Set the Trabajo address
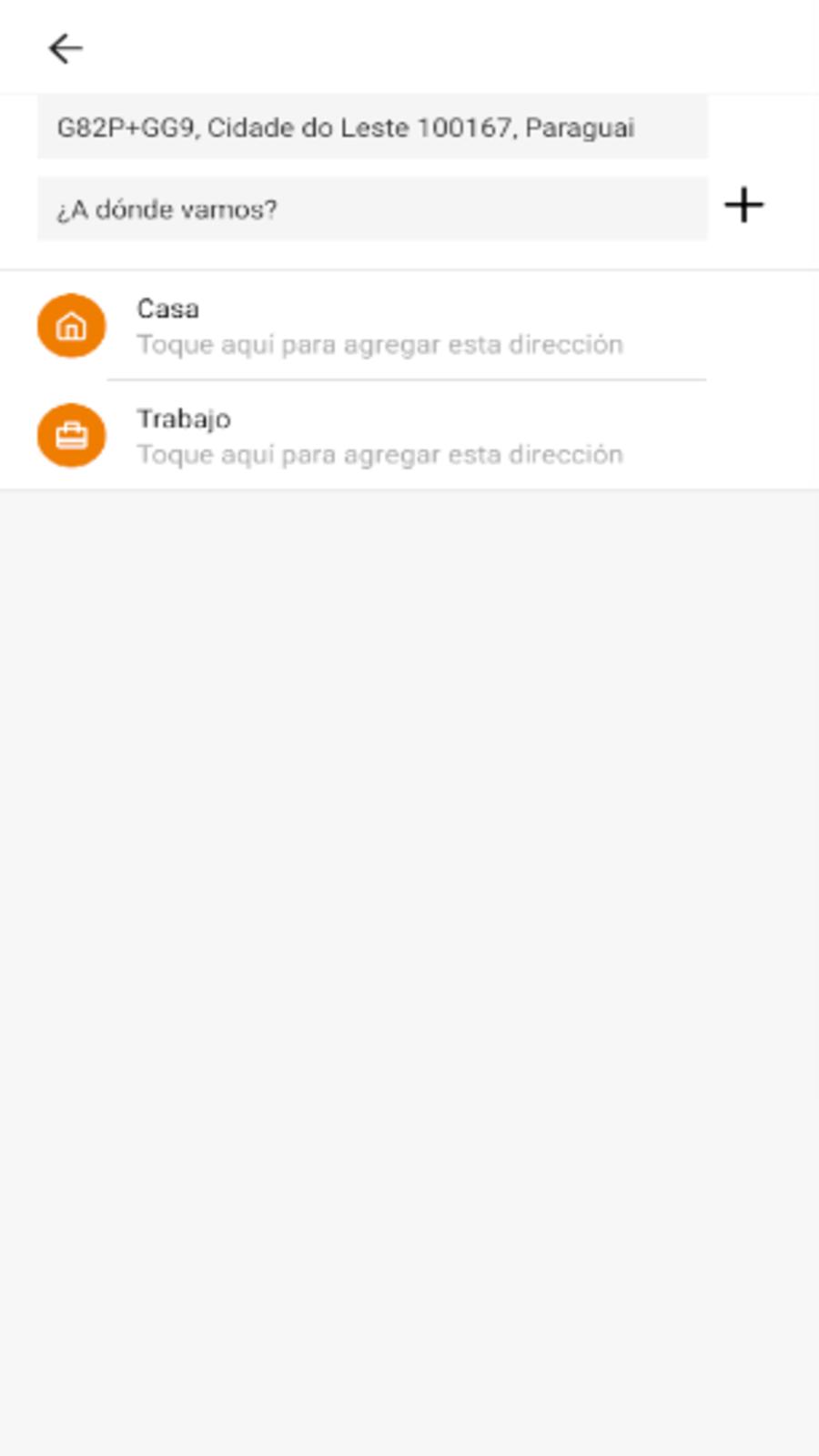 tap(379, 436)
